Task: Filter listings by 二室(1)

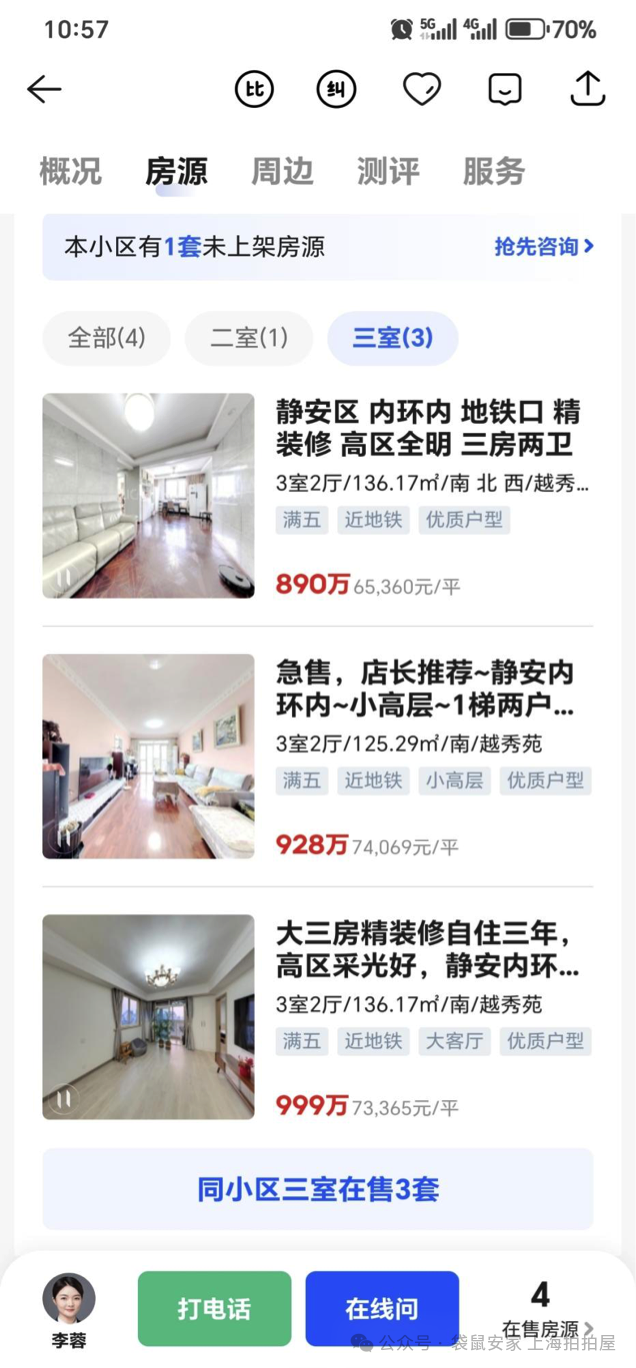Action: 249,338
